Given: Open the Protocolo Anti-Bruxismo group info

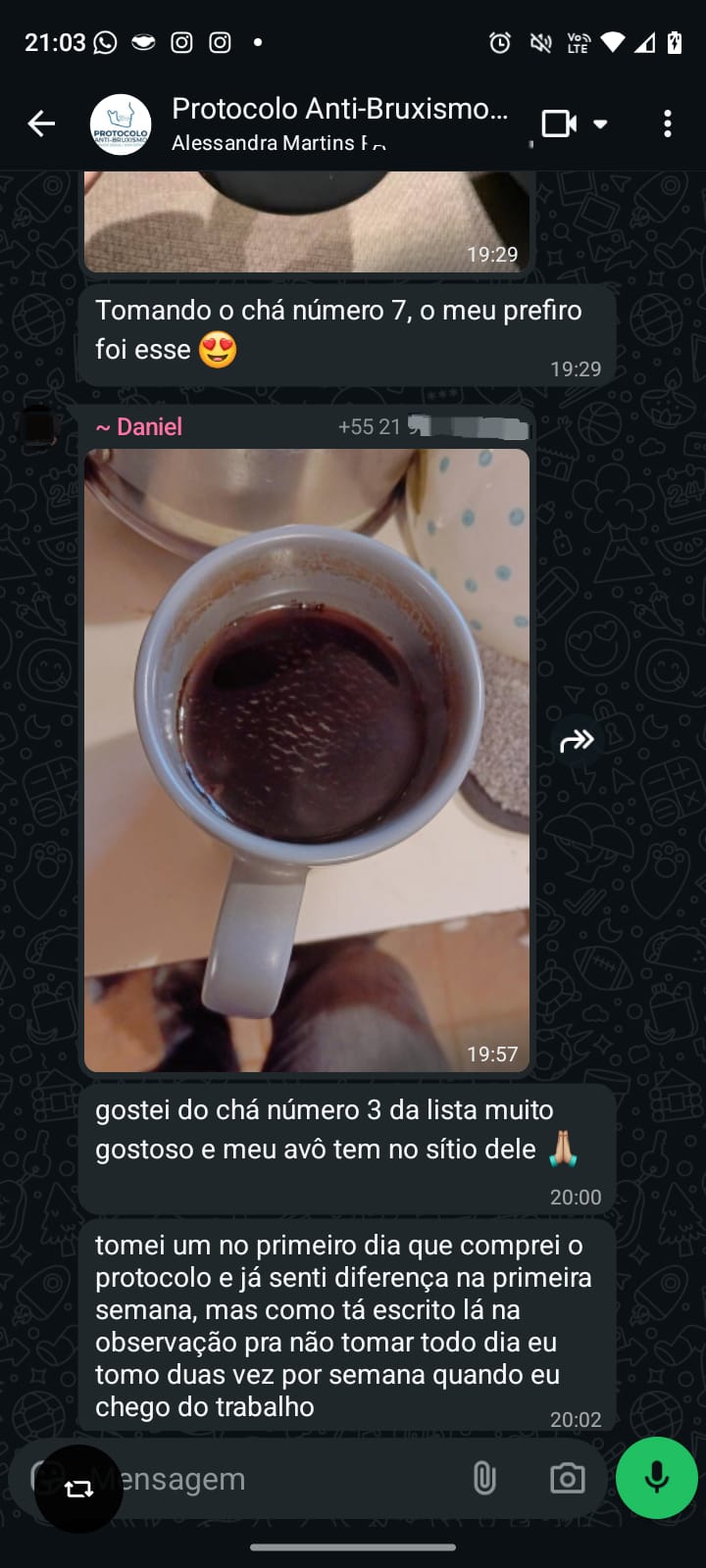Looking at the screenshot, I should [x=338, y=123].
